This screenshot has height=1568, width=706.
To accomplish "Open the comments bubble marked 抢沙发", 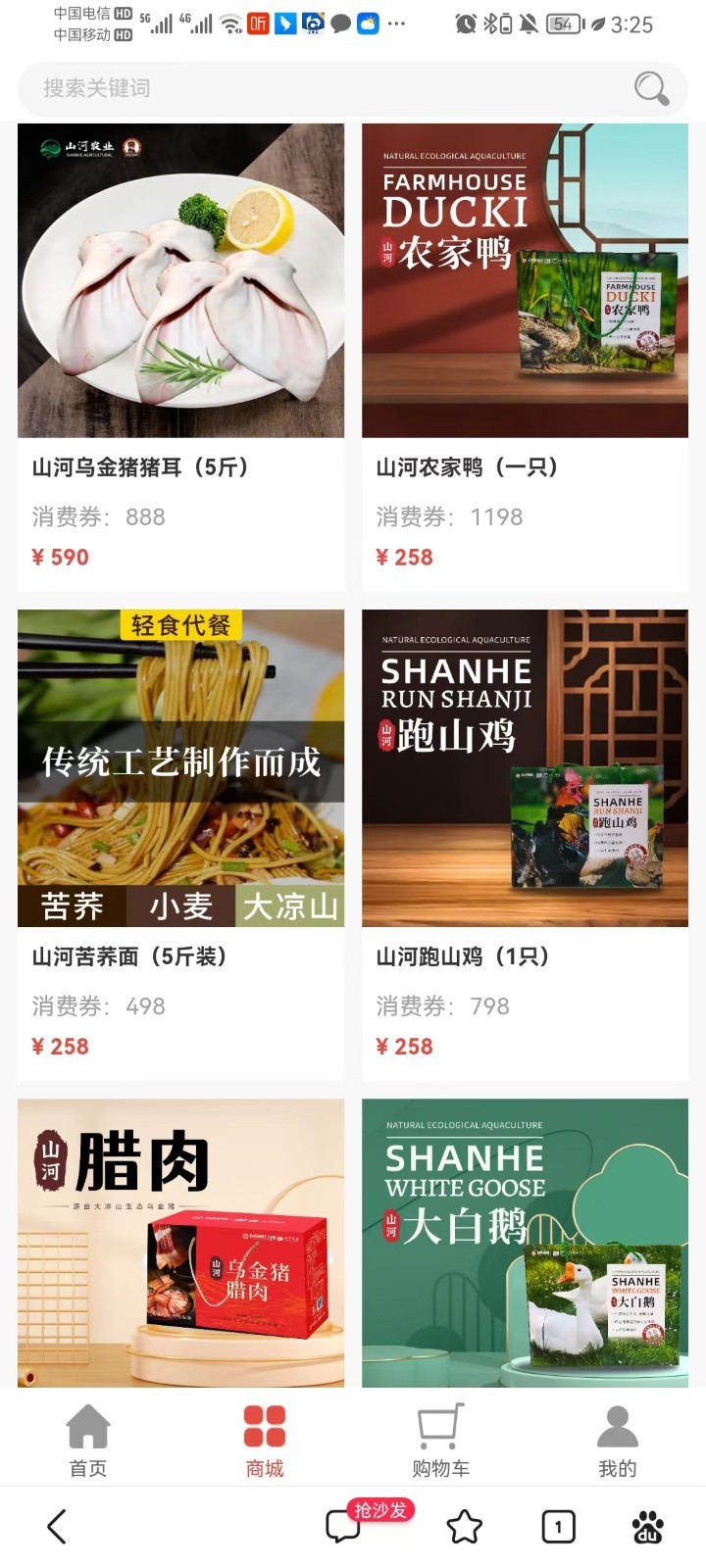I will click(344, 1526).
